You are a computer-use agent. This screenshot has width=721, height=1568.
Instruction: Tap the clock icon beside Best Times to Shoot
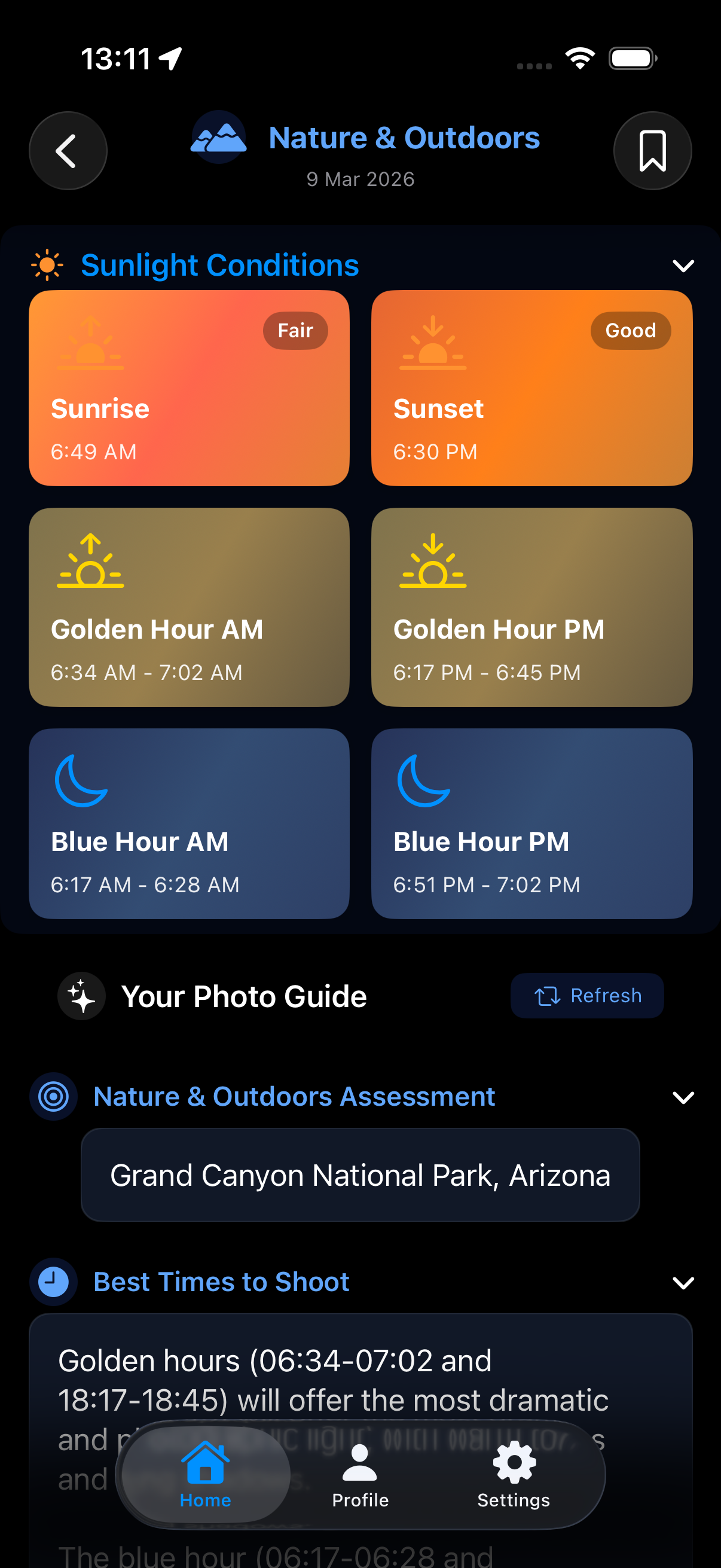[x=54, y=1282]
